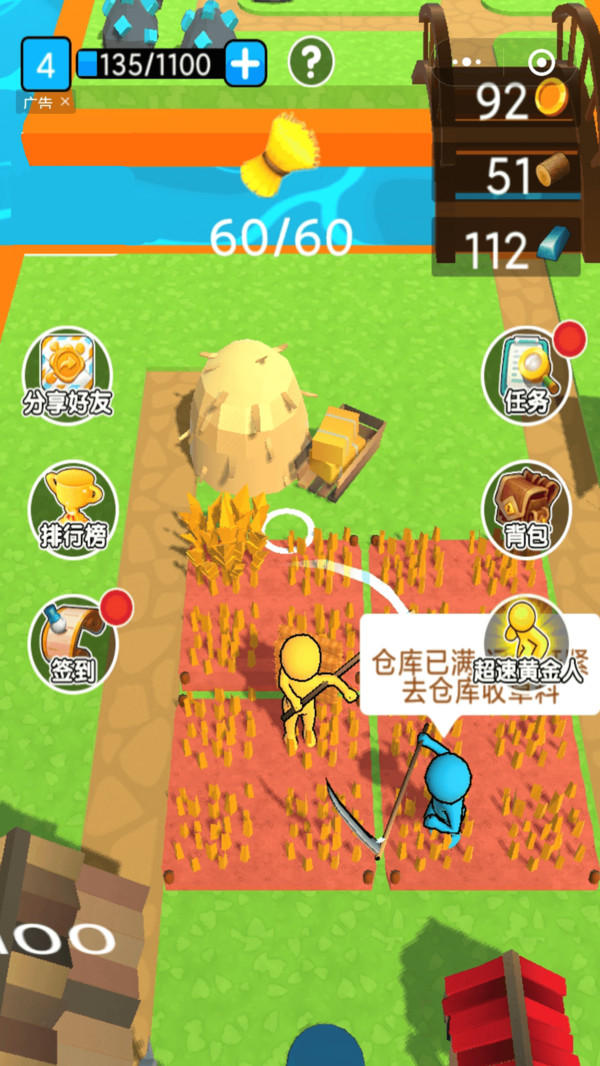Close the mini-program with the circle button
The image size is (600, 1066).
click(x=541, y=64)
